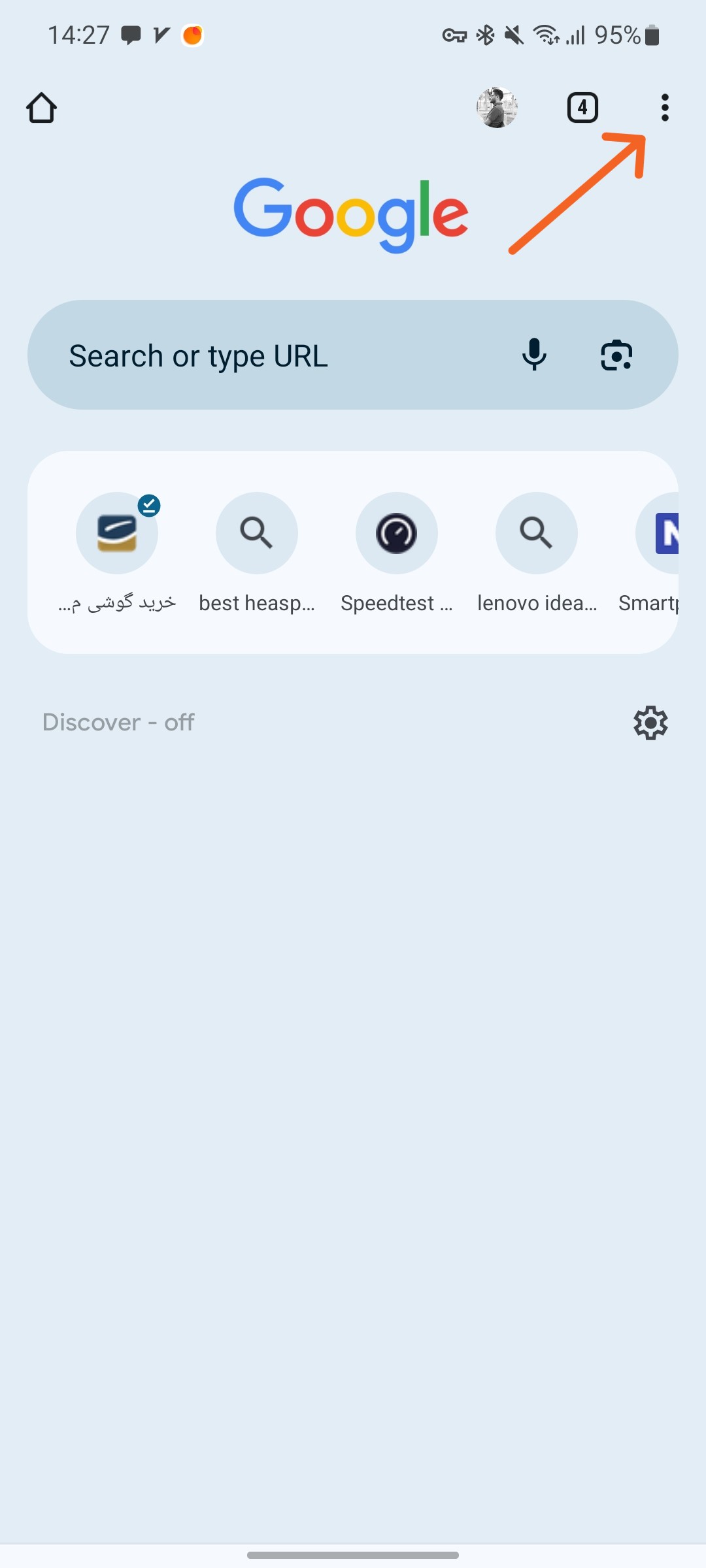Viewport: 706px width, 1568px height.
Task: Open Chrome's three-dot overflow menu
Action: pos(664,108)
